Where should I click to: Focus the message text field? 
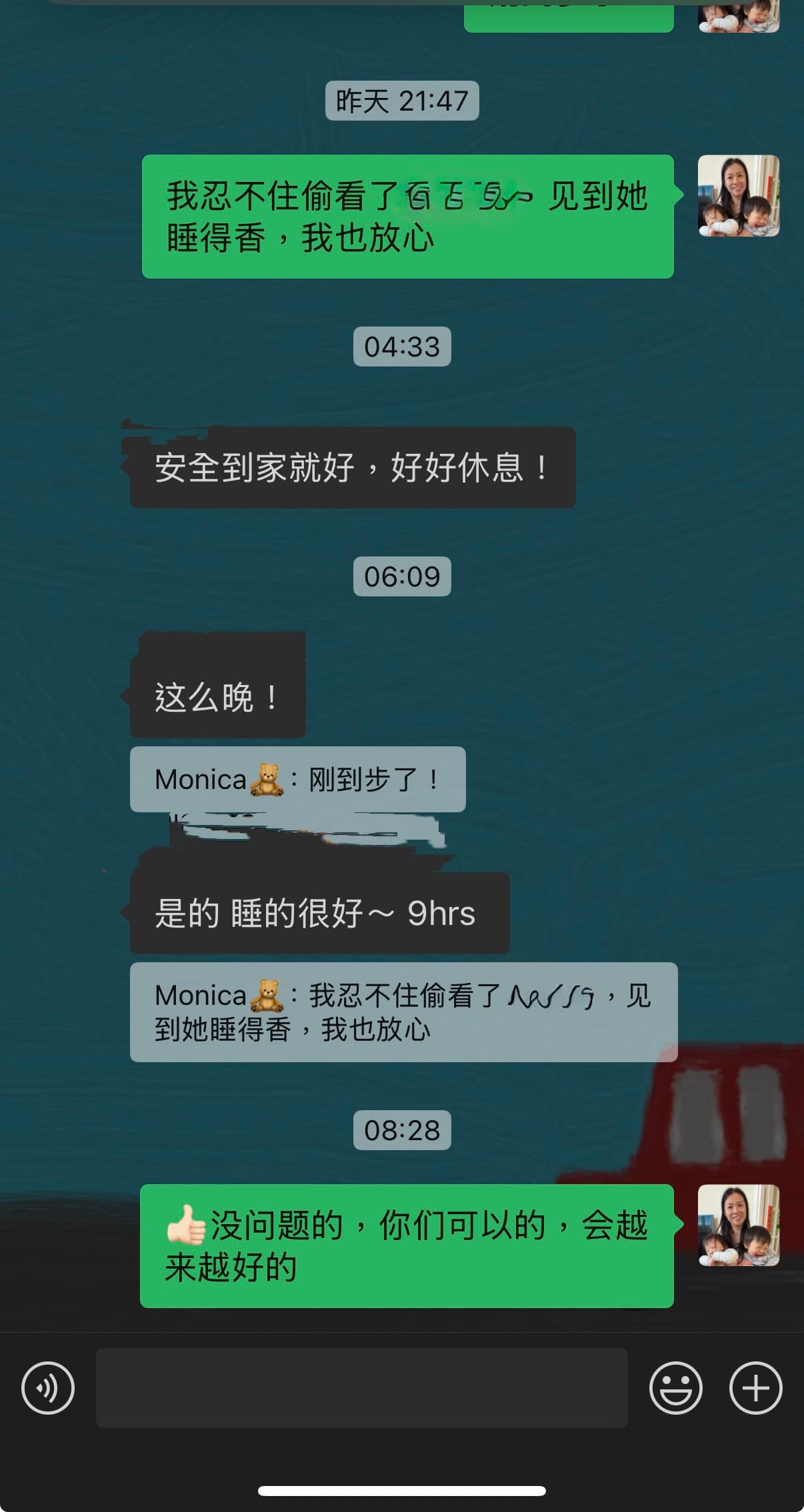(x=361, y=1388)
